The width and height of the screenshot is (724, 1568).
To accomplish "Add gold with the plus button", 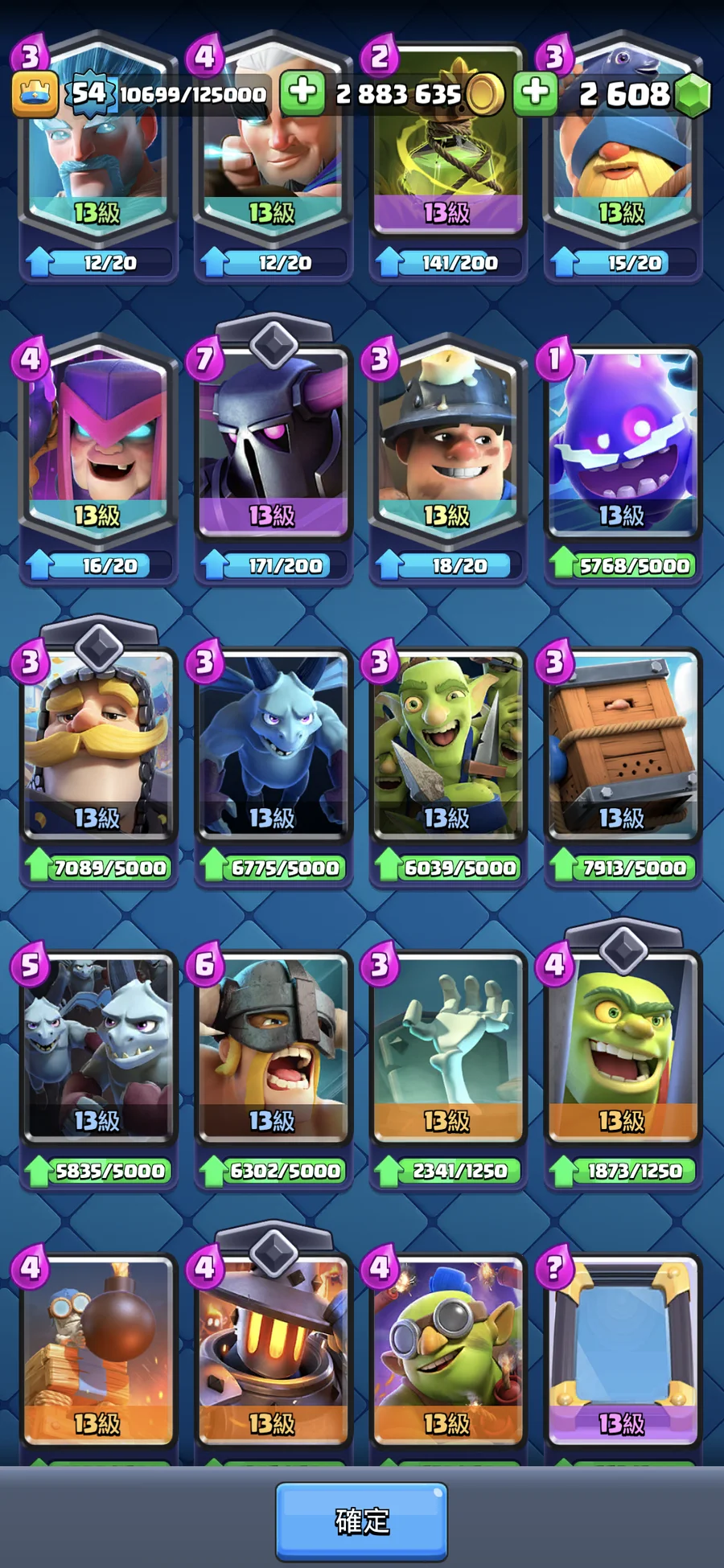I will (x=302, y=92).
